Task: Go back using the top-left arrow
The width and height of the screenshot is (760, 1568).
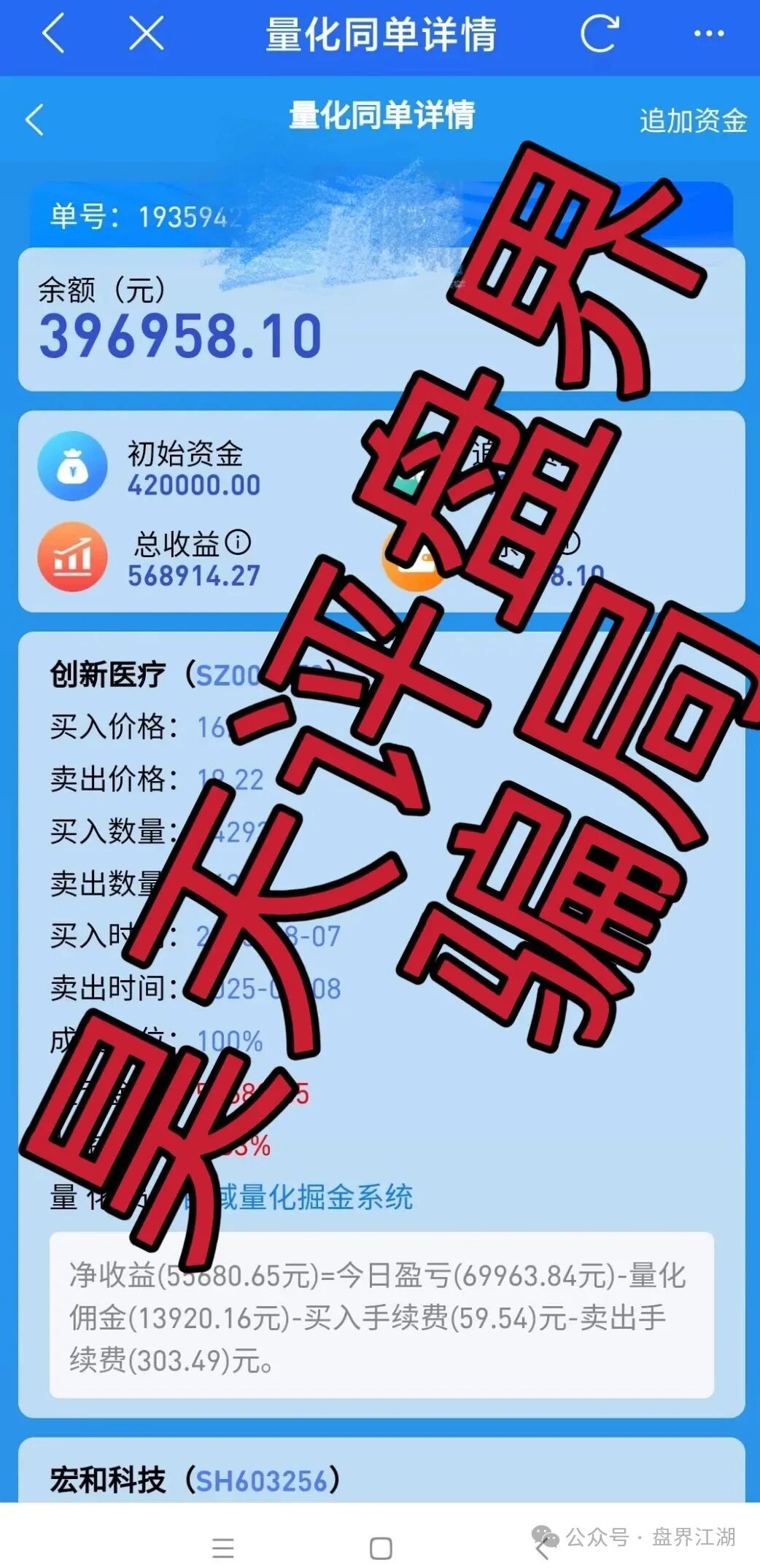Action: pos(53,34)
